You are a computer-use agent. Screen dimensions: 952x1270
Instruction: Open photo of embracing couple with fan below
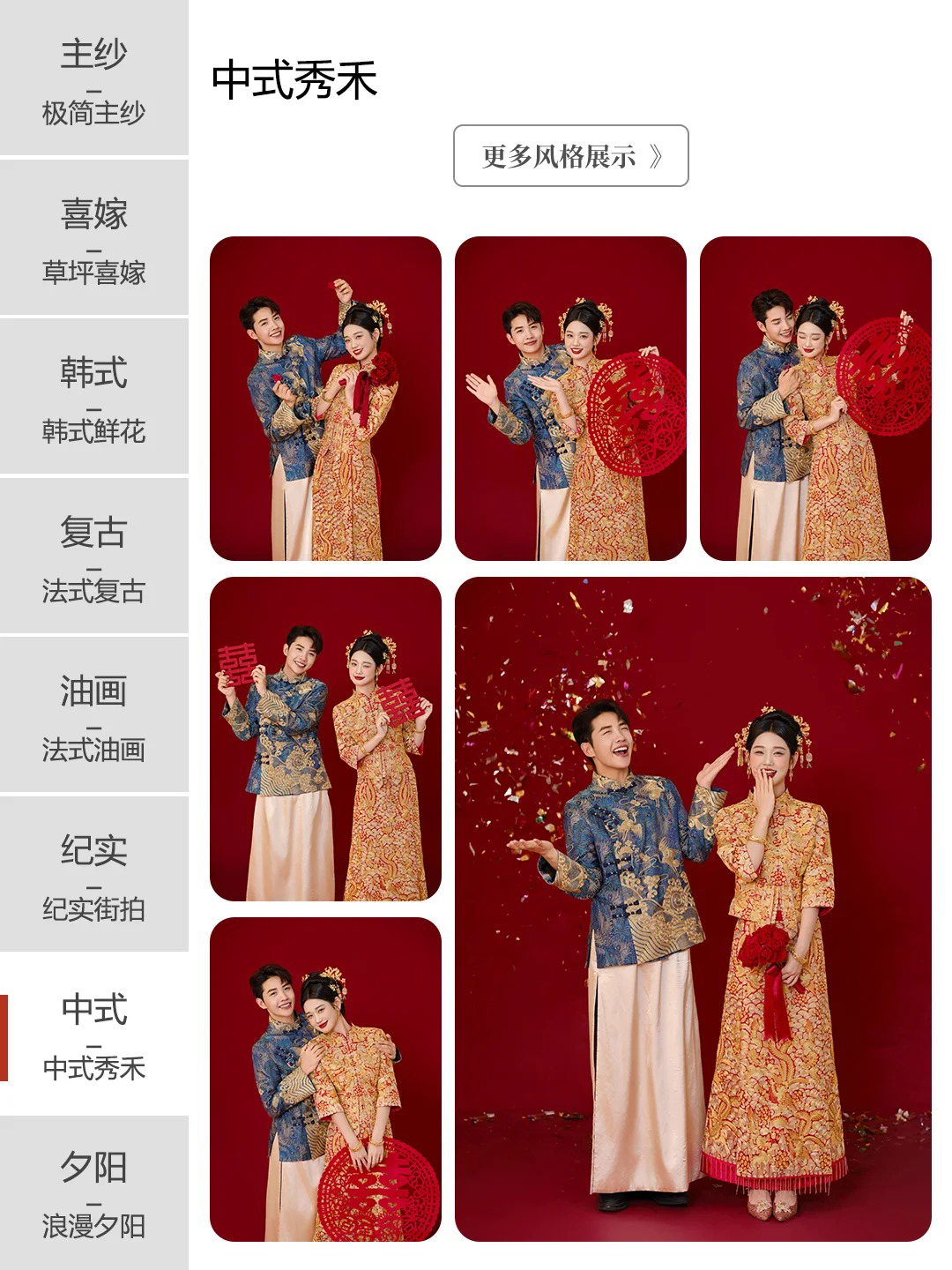(325, 1079)
